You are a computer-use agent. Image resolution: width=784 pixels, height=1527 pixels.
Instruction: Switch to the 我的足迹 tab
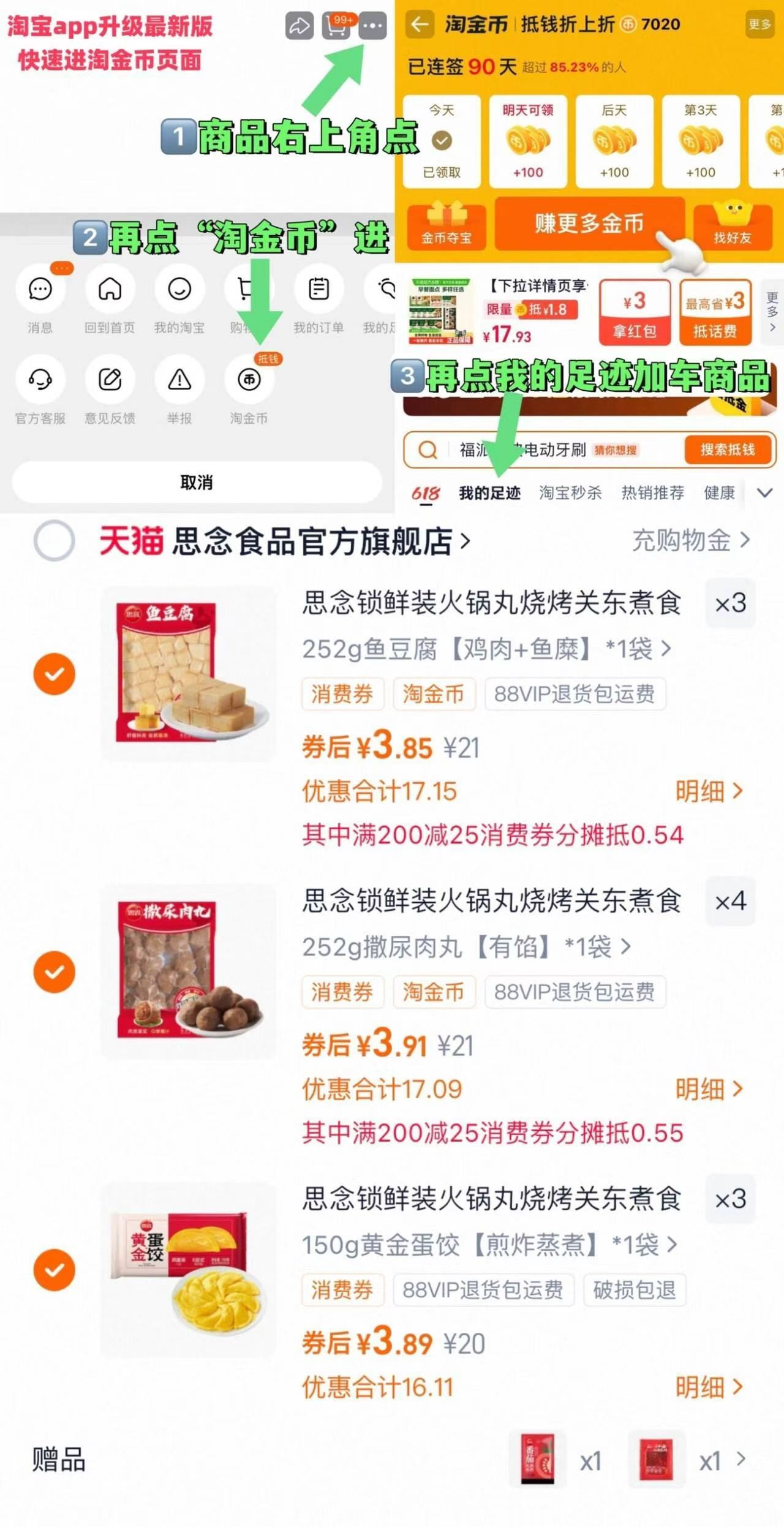pyautogui.click(x=489, y=492)
